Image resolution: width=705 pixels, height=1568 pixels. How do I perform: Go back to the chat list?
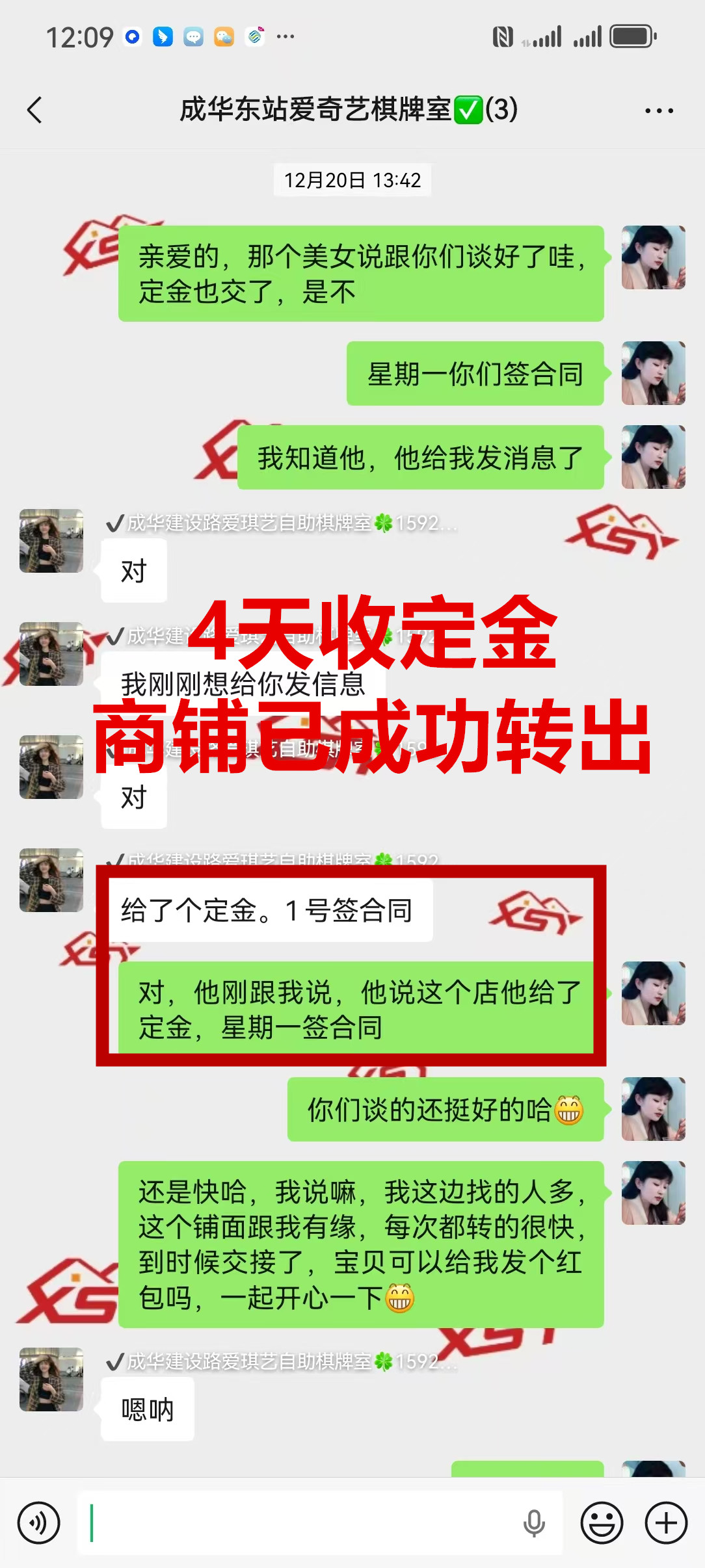click(35, 110)
